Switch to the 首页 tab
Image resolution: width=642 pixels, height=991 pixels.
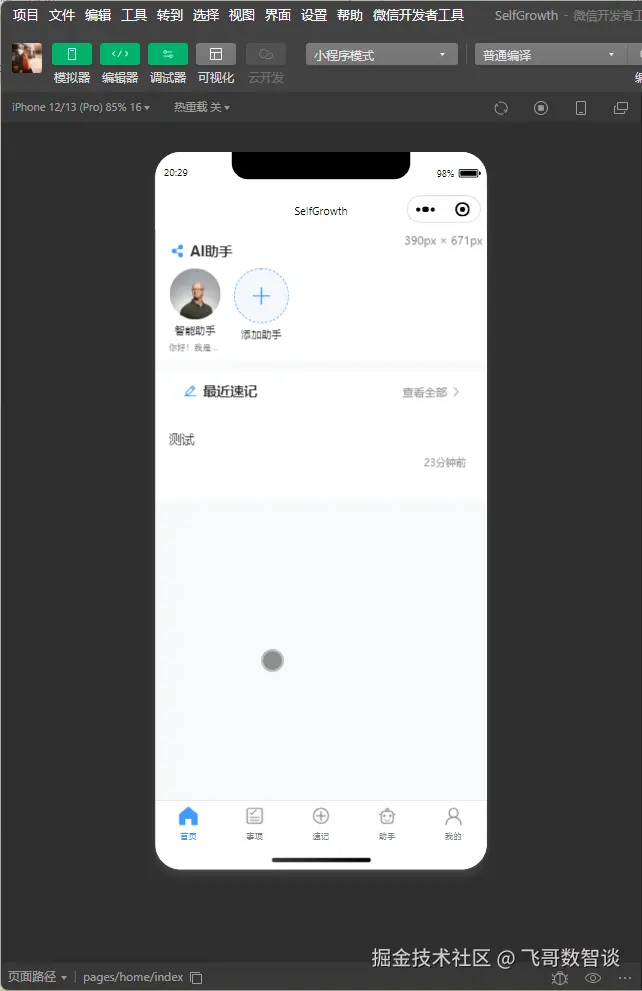click(x=188, y=823)
